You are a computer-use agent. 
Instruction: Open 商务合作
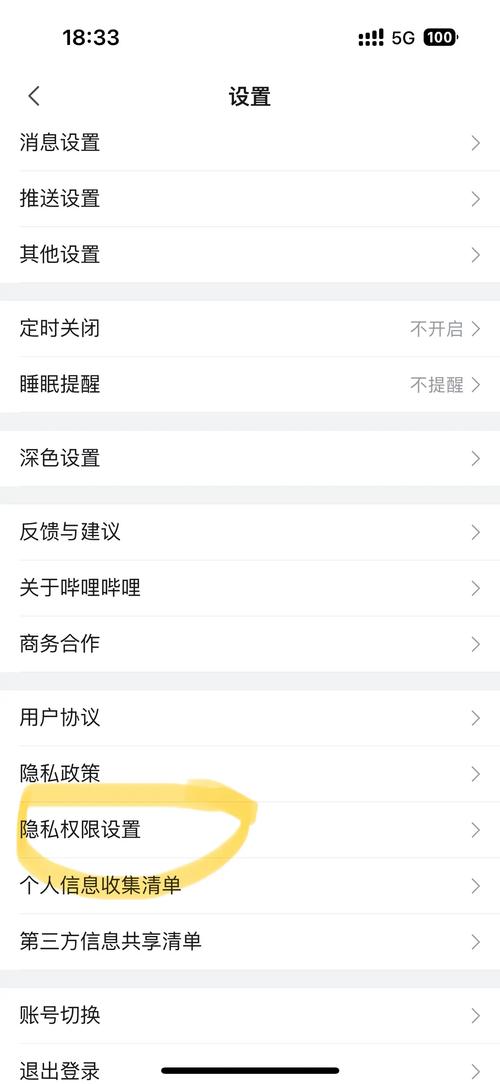point(250,644)
